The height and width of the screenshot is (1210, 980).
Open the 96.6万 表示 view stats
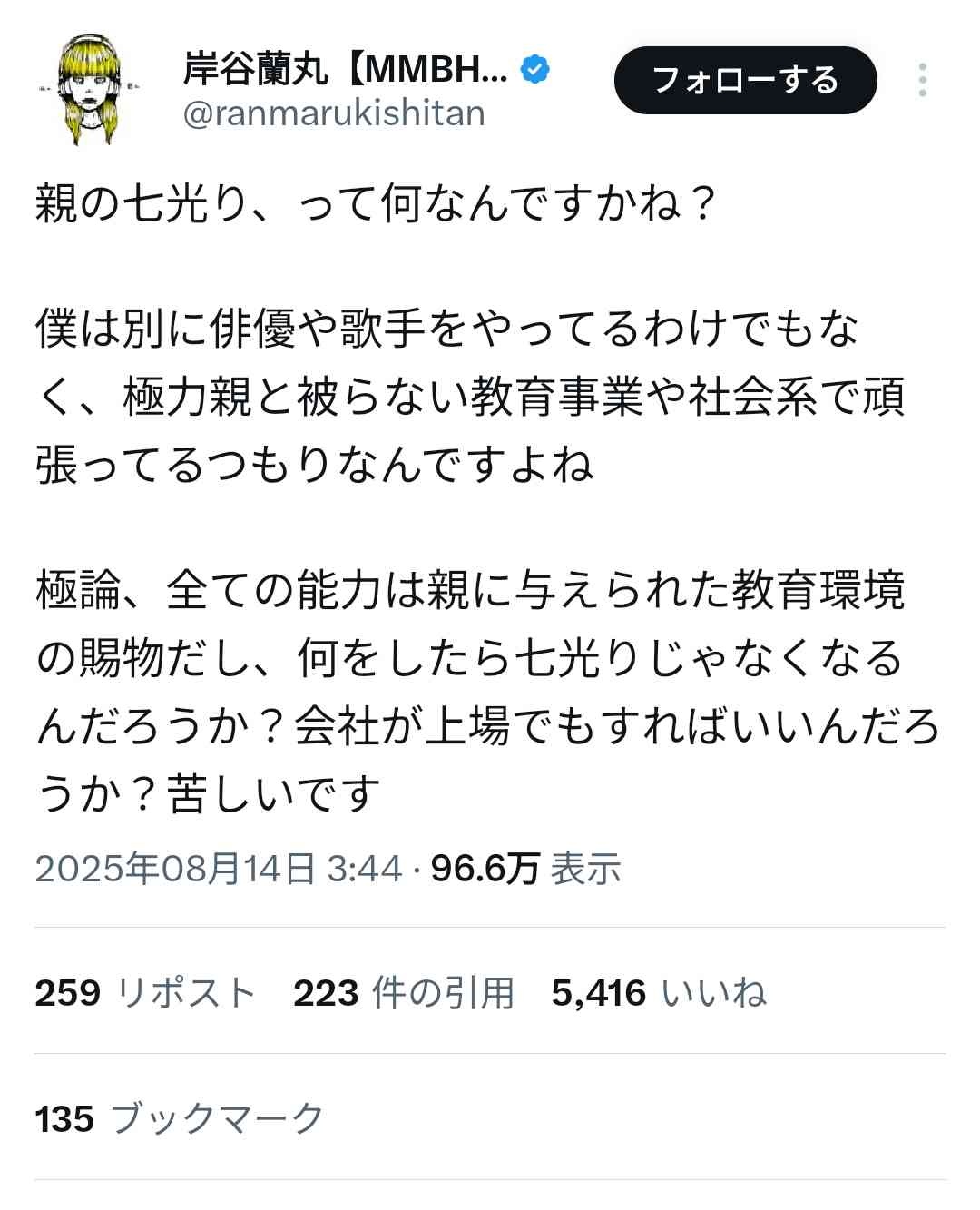[525, 868]
